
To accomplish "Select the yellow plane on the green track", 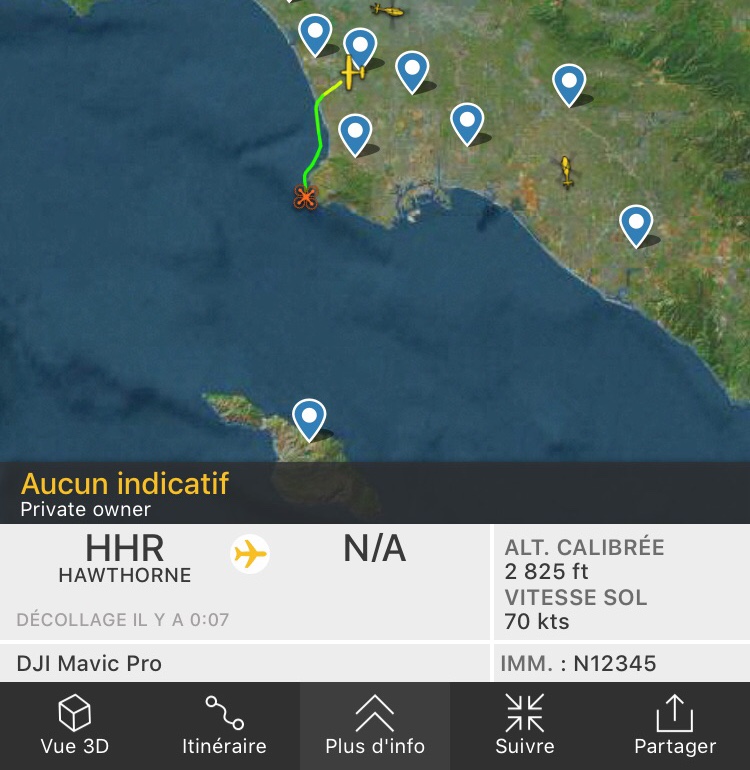I will [351, 73].
